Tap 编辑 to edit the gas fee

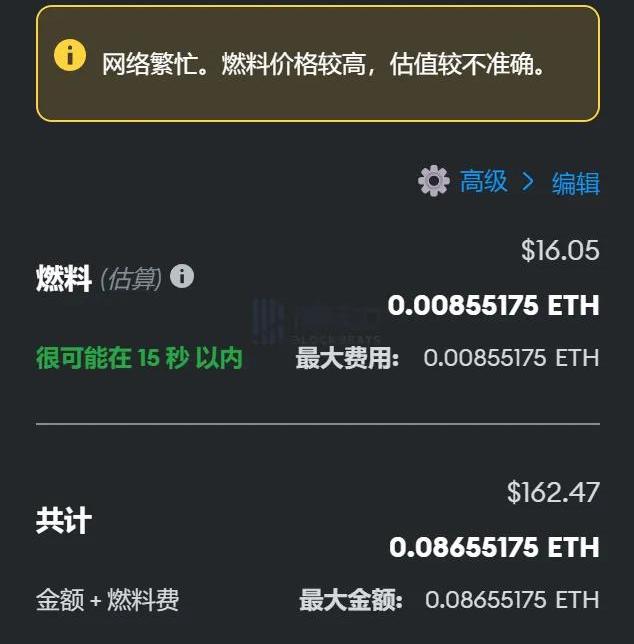(x=576, y=183)
